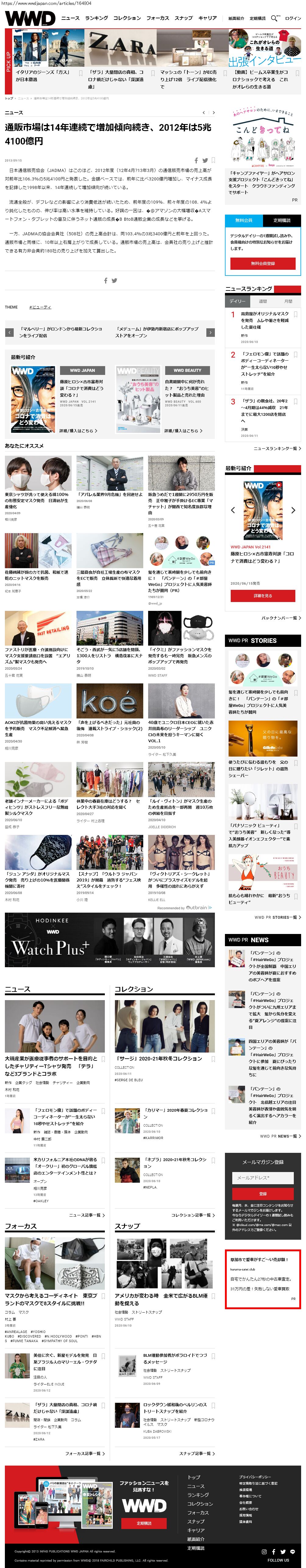Tap the red 無料会員登録 button
Viewport: 306px width, 1568px height.
(263, 264)
